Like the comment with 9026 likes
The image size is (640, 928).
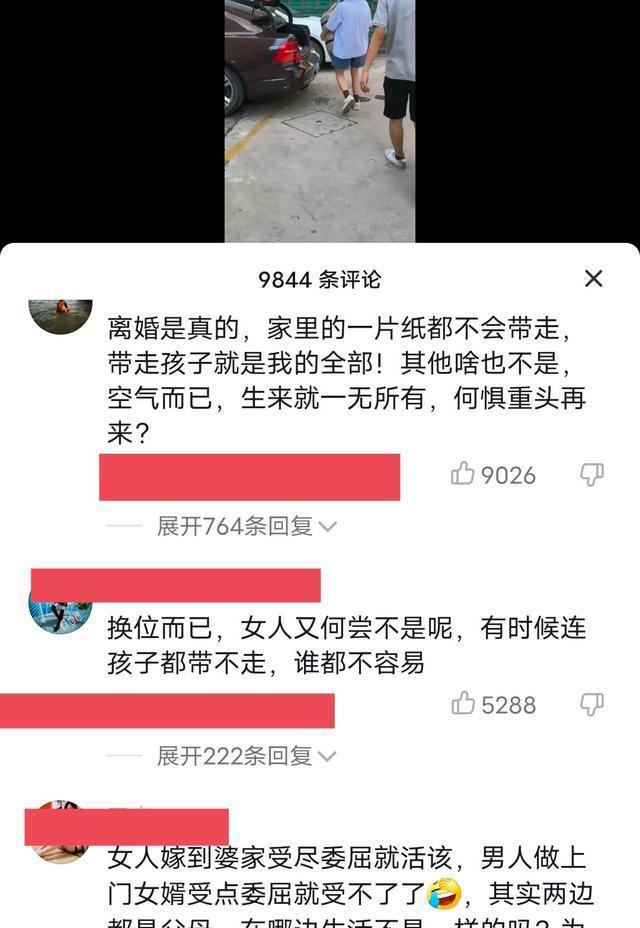463,474
